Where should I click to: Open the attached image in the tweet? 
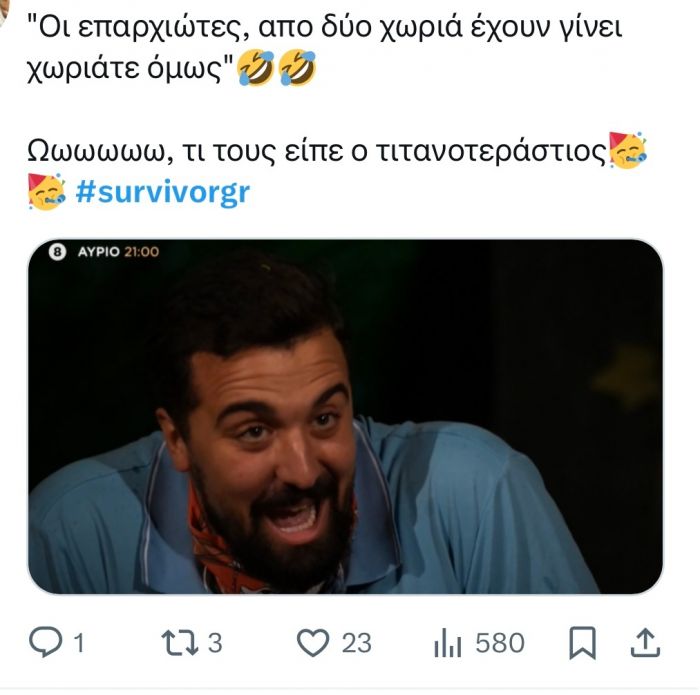345,415
